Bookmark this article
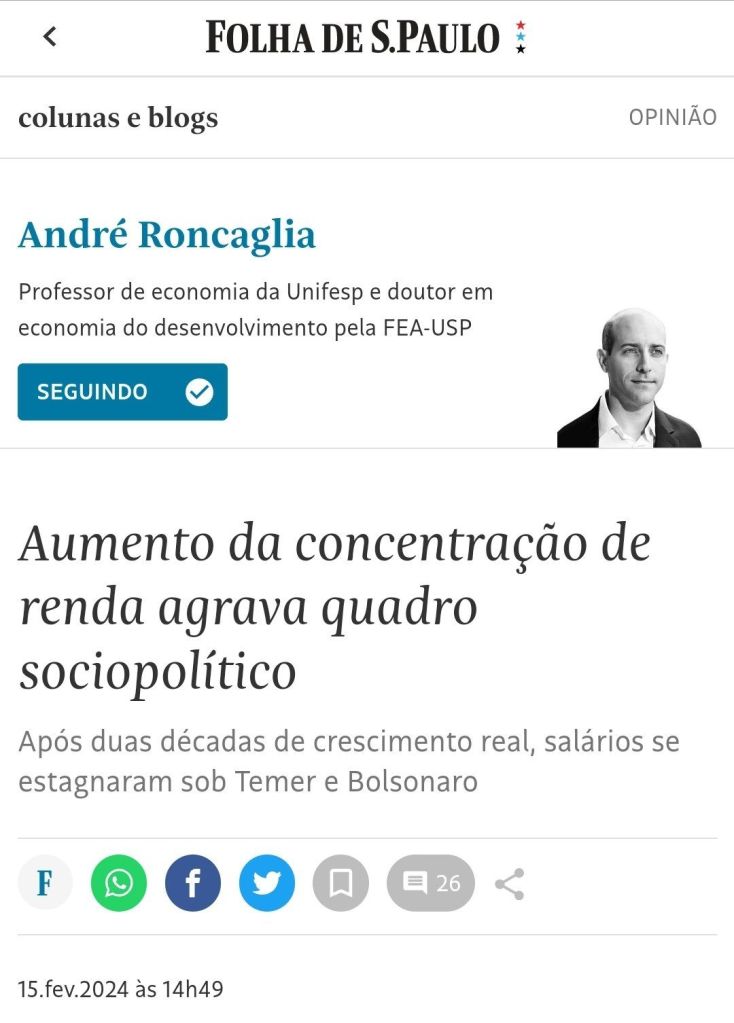This screenshot has width=734, height=1023. point(341,884)
